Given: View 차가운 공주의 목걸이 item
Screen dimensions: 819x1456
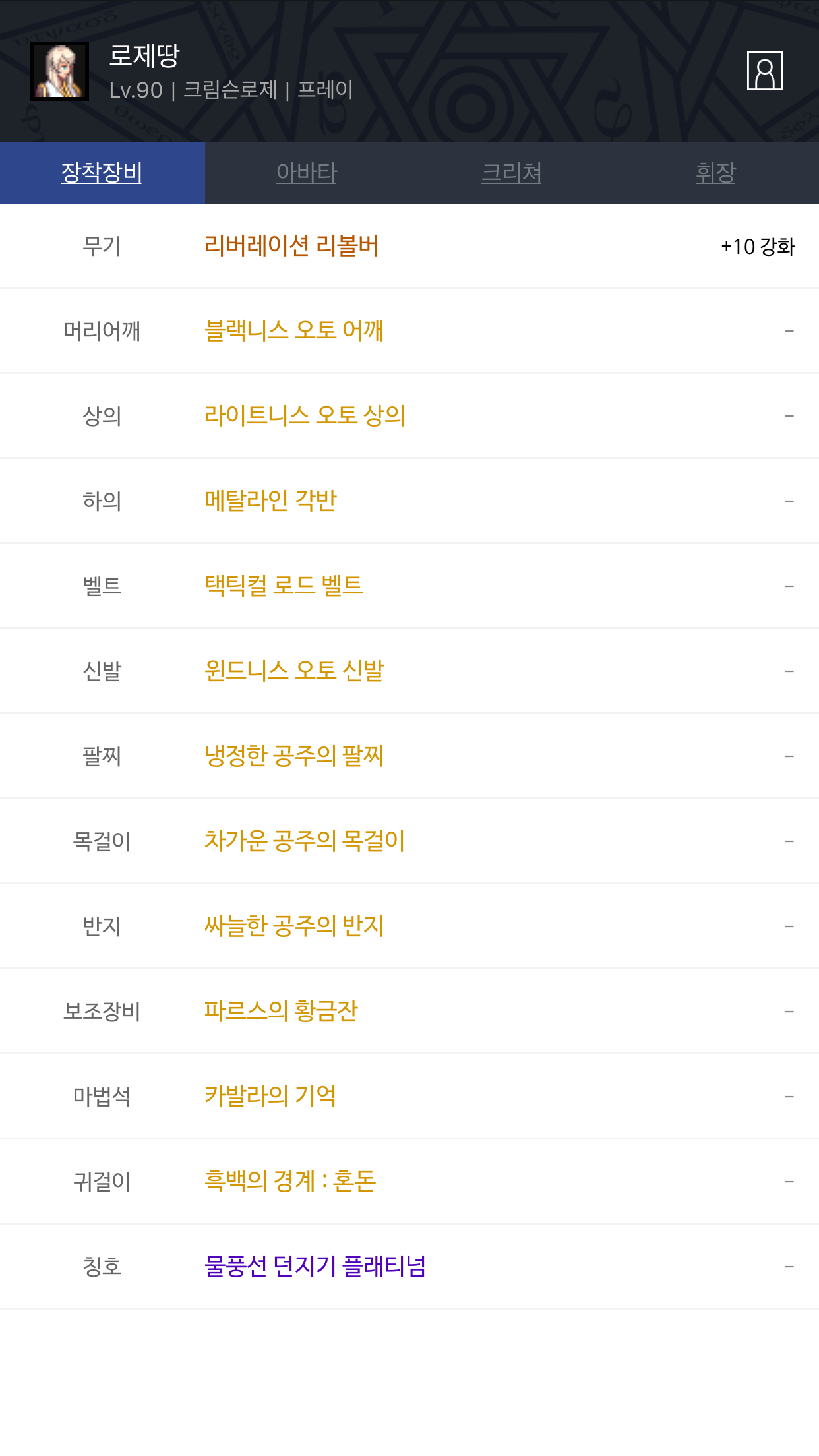Looking at the screenshot, I should tap(409, 841).
